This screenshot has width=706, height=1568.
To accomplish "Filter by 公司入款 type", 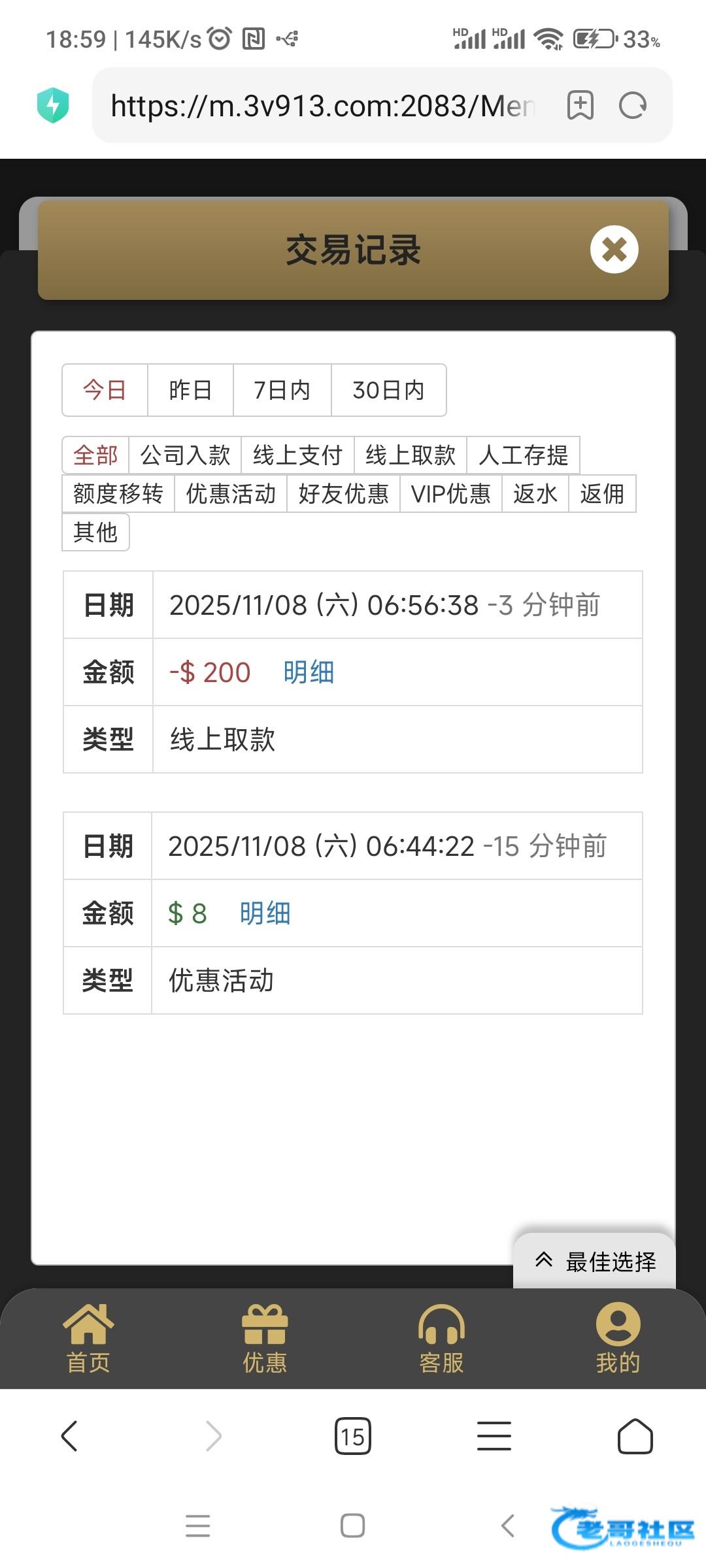I will (185, 455).
